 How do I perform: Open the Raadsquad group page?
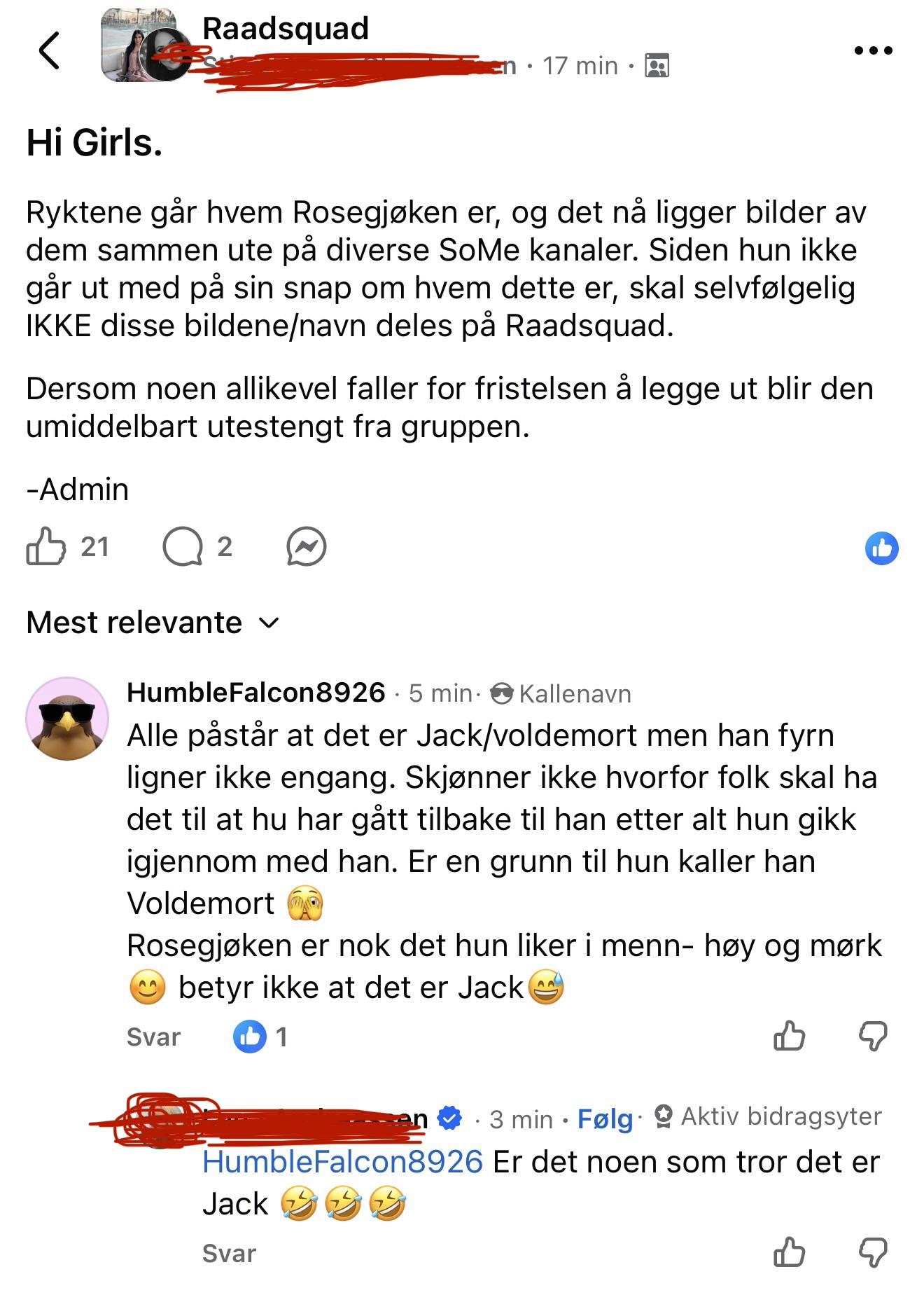(x=285, y=29)
